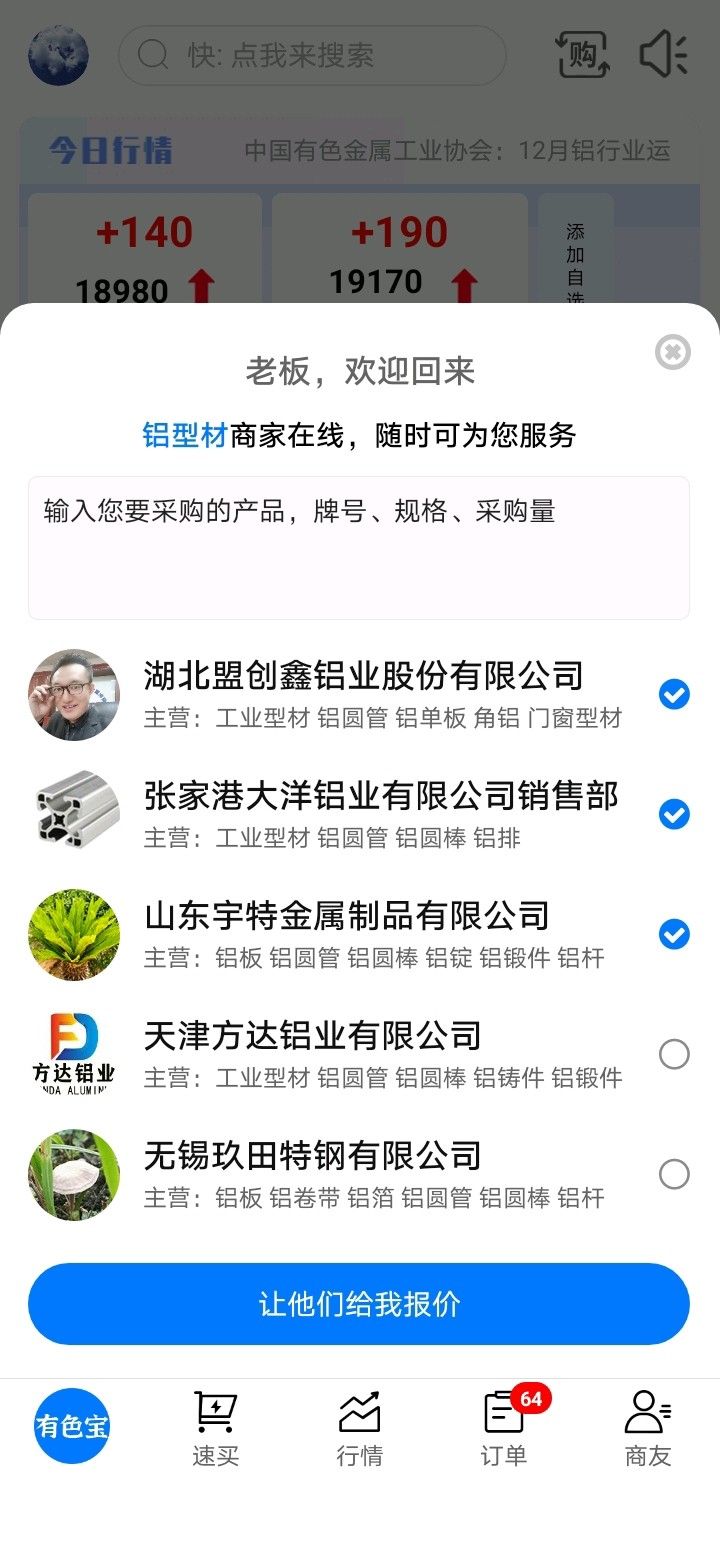Switch to the 速买 tab
Screen dimensions: 720x1552
click(x=216, y=1430)
